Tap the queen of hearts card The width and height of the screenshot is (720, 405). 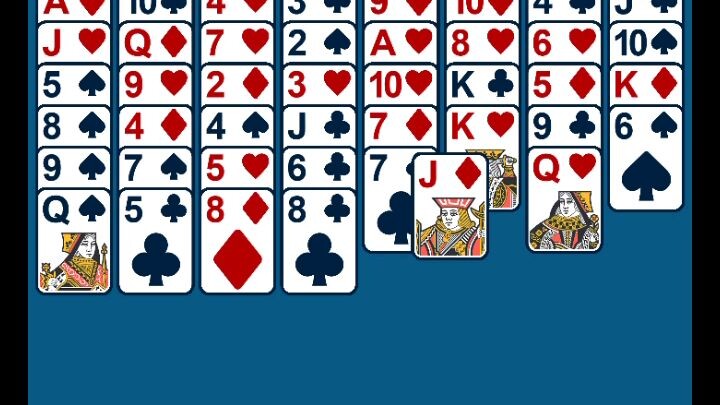tap(564, 198)
